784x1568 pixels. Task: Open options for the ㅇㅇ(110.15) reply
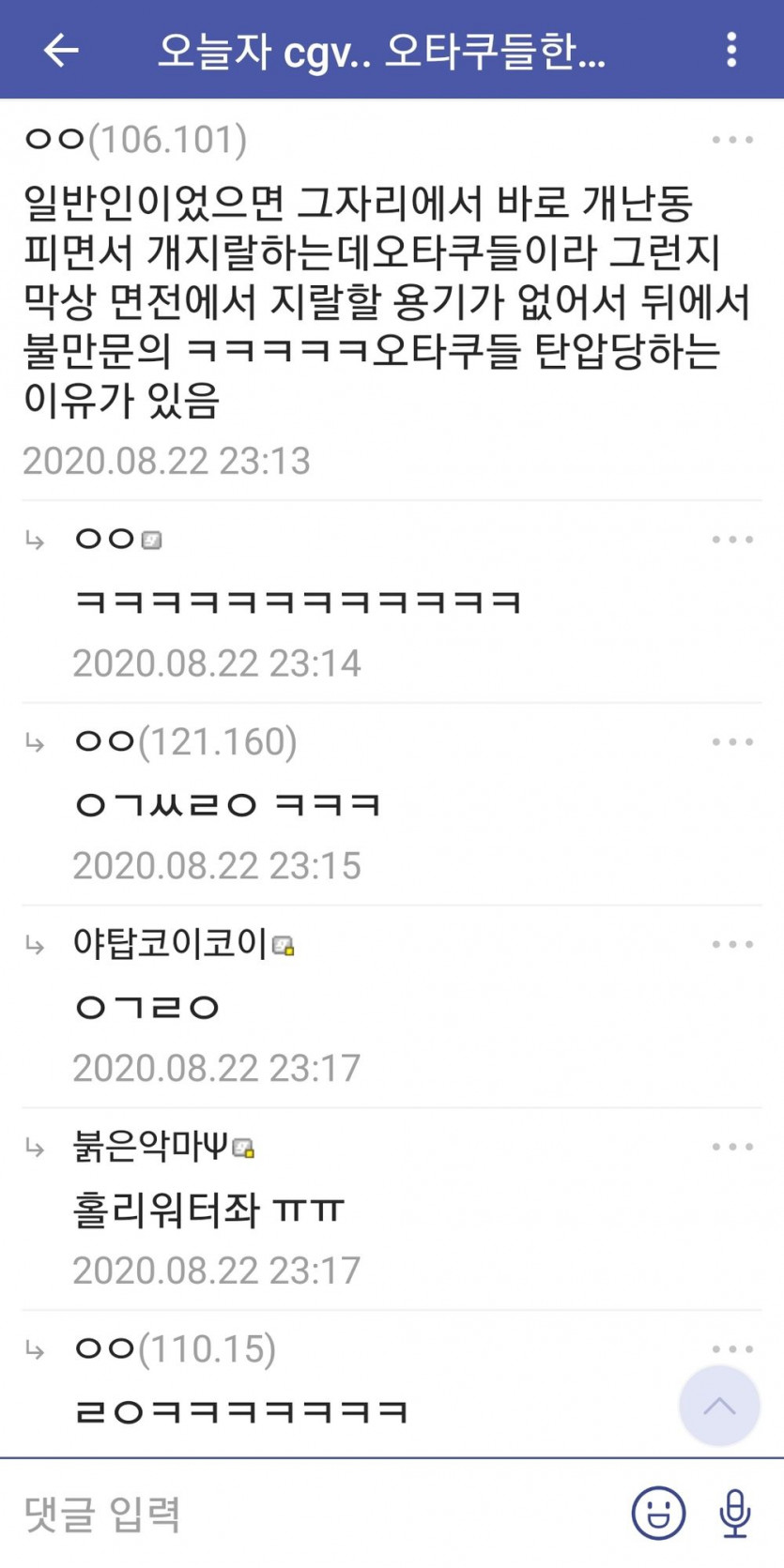(731, 1348)
